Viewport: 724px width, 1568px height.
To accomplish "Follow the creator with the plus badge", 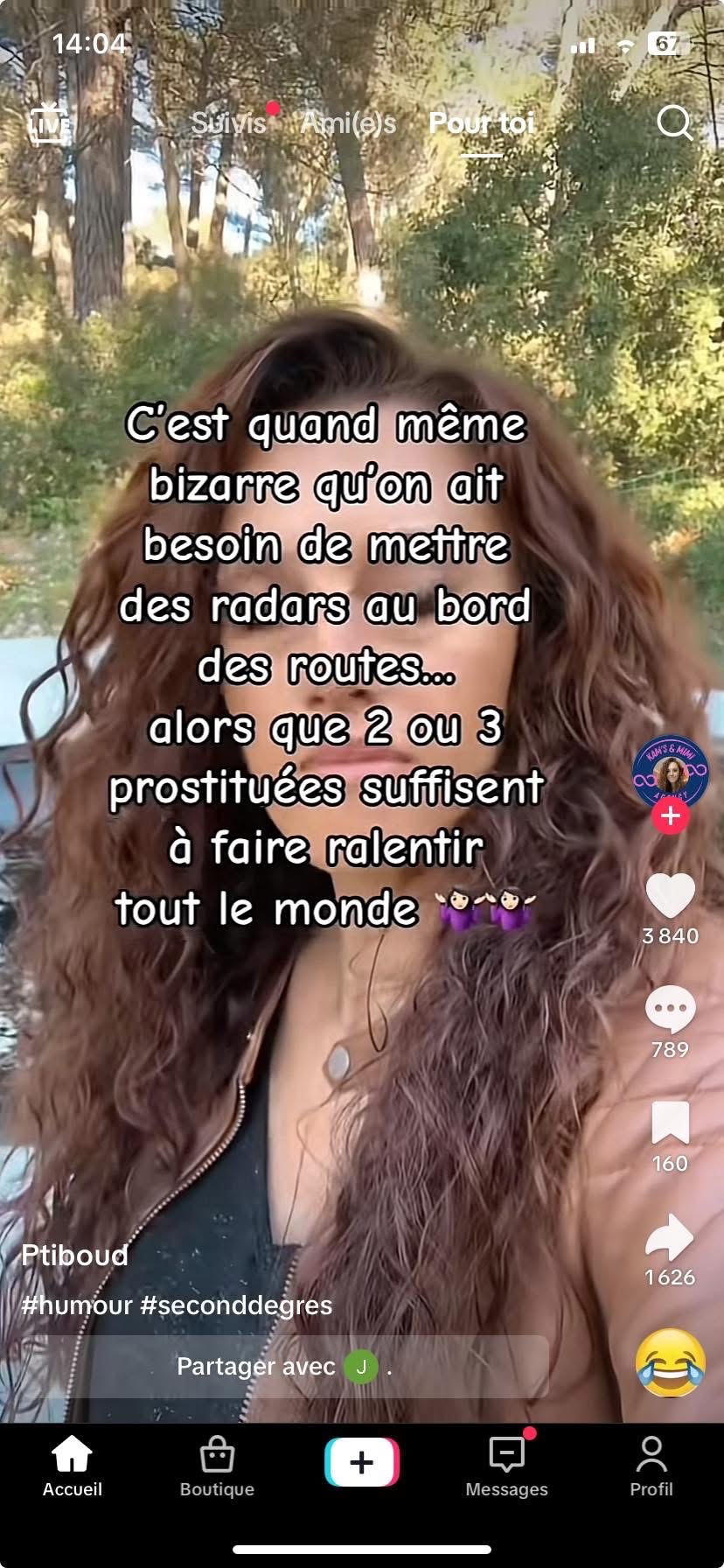I will tap(671, 815).
